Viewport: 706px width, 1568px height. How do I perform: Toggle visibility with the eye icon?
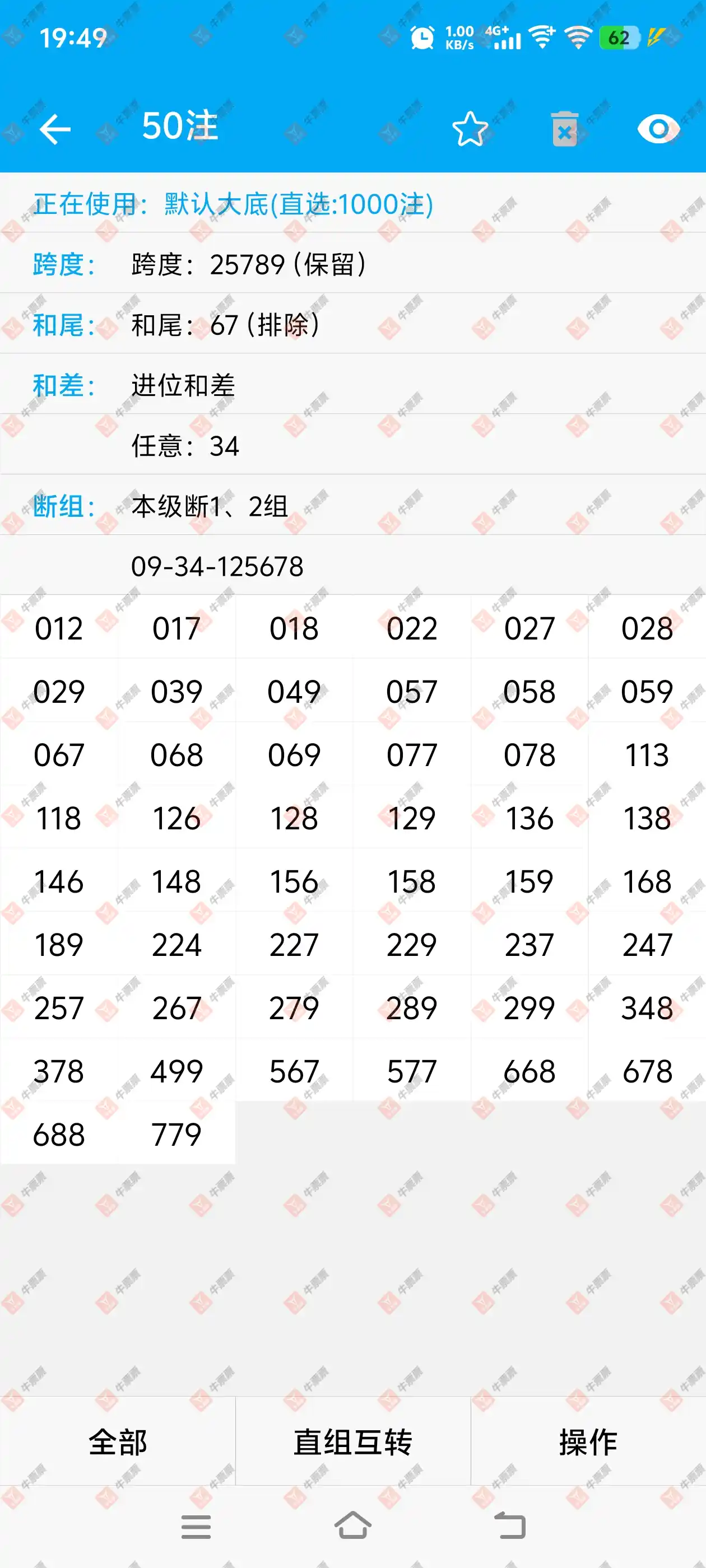click(658, 129)
